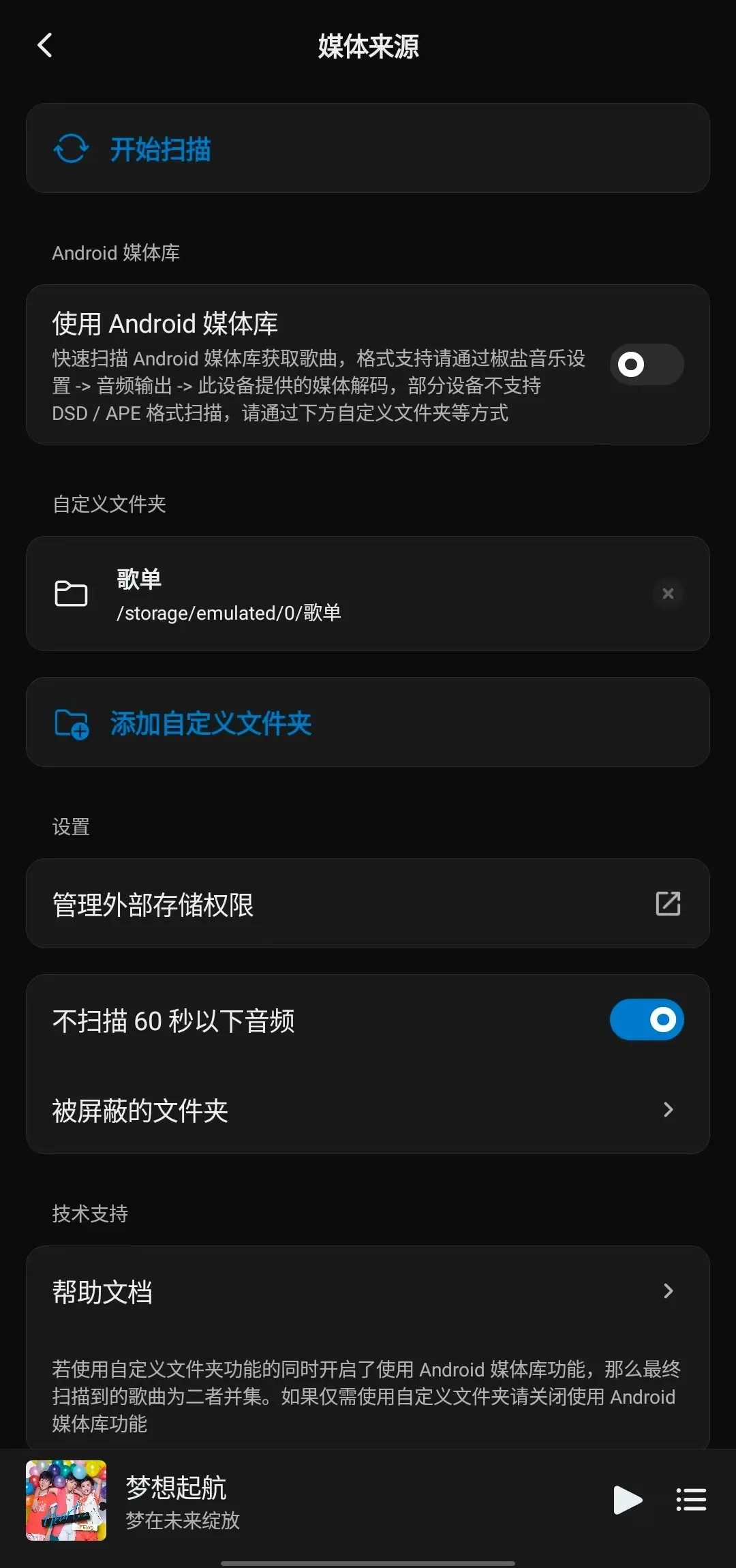The image size is (736, 1568).
Task: Tap 添加自定义文件夹 to add a folder
Action: click(211, 723)
